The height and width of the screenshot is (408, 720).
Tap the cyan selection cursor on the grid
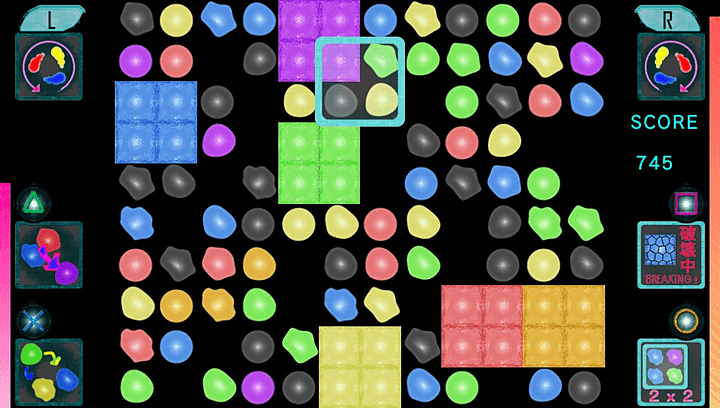(361, 80)
